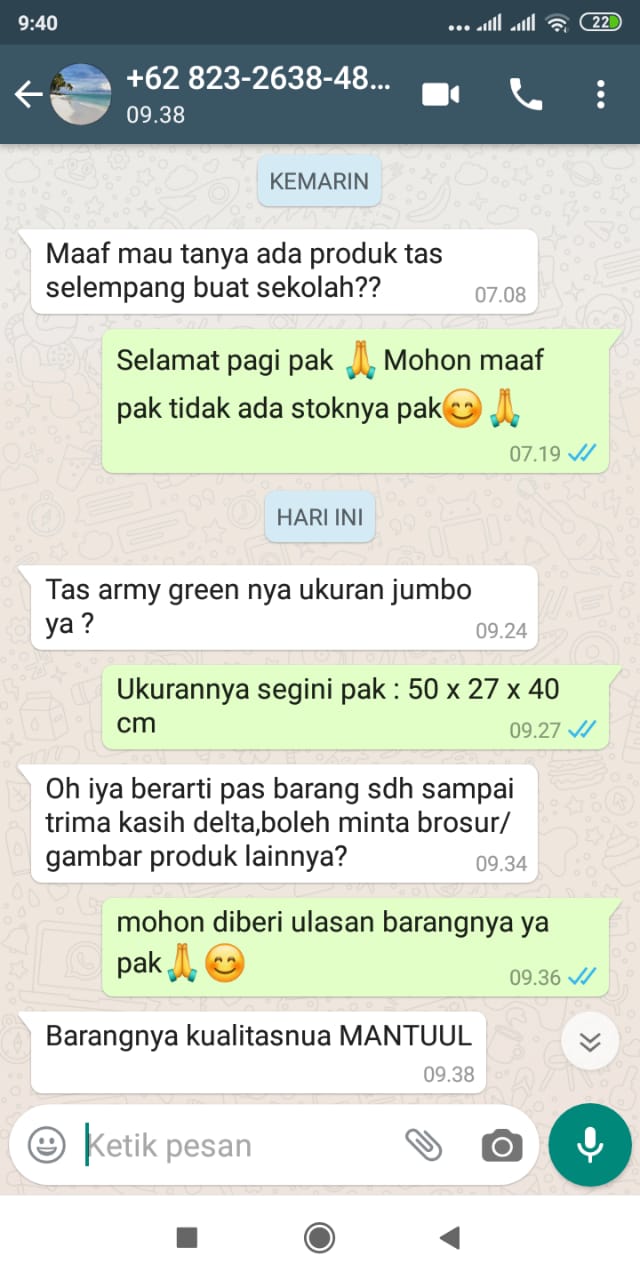Open the camera from message bar
The height and width of the screenshot is (1280, 640).
pyautogui.click(x=501, y=1146)
